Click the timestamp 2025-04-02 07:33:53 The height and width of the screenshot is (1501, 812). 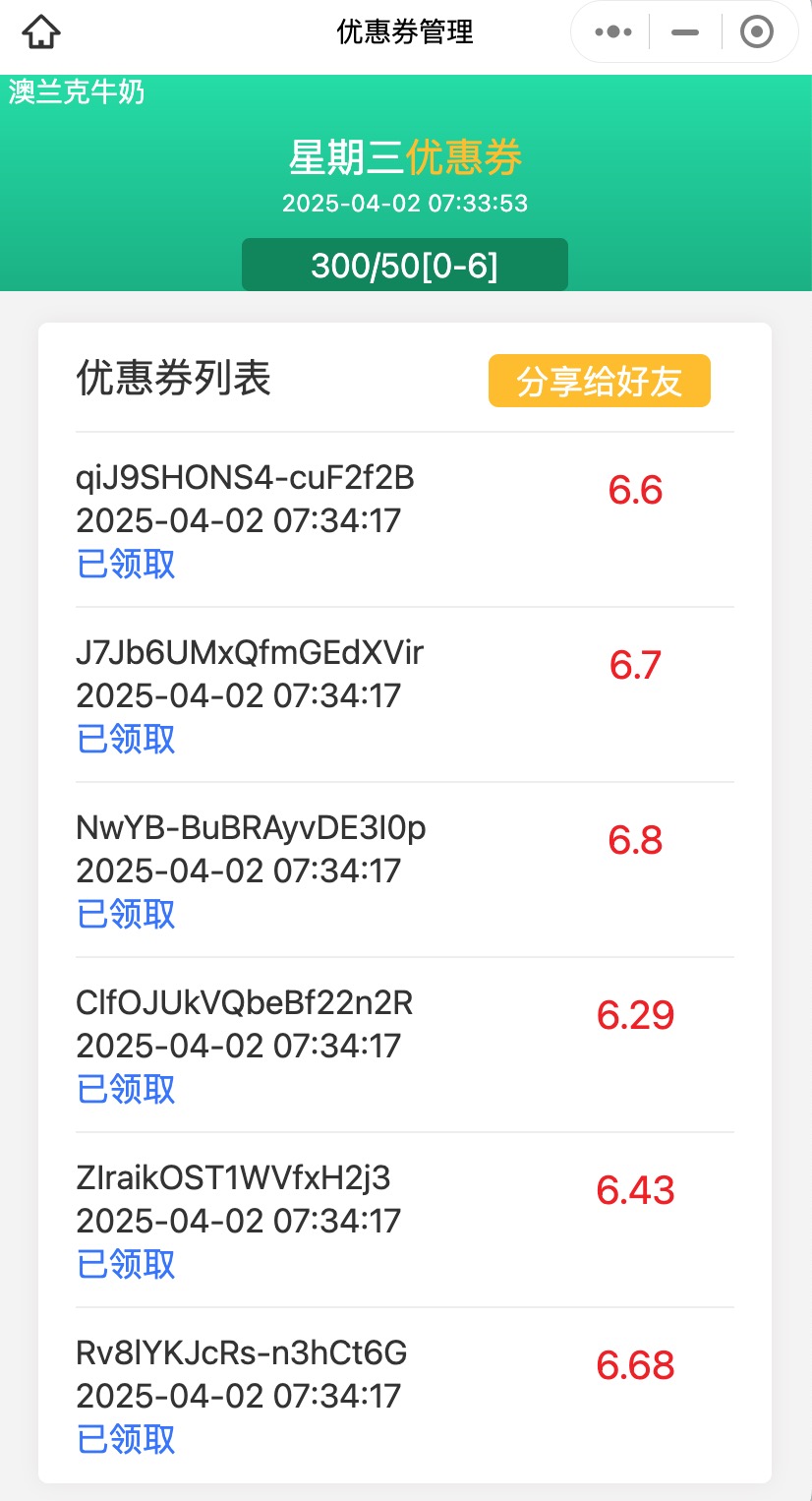404,206
